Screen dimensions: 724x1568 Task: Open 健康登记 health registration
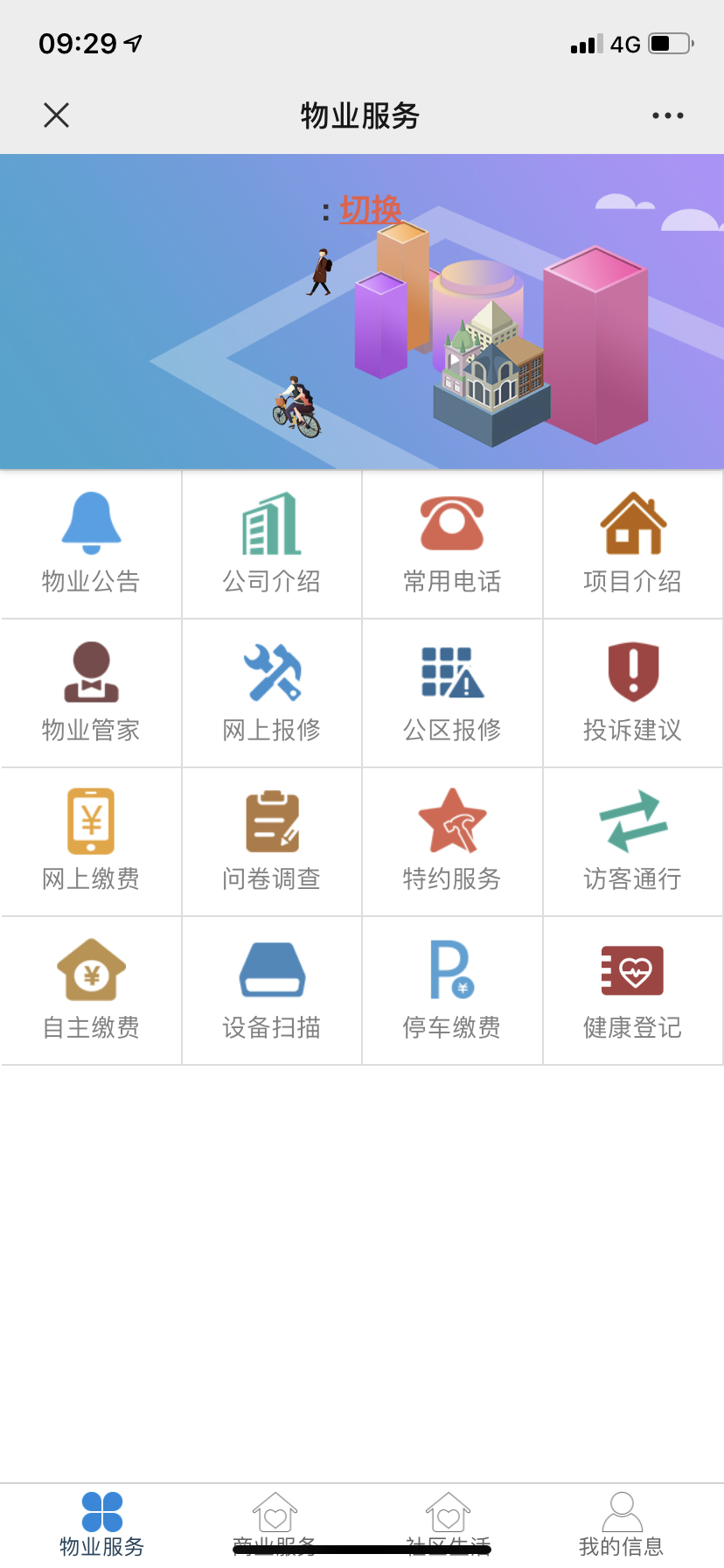(633, 990)
